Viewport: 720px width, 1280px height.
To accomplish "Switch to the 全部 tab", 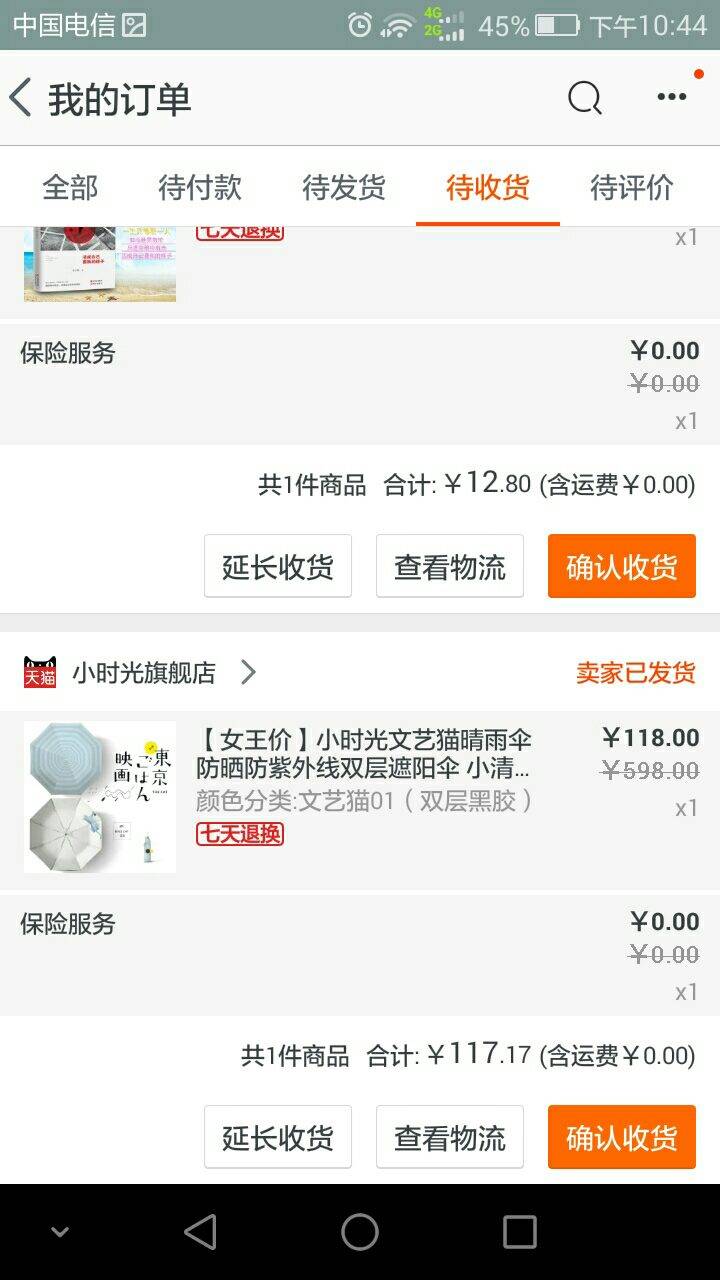I will 70,187.
